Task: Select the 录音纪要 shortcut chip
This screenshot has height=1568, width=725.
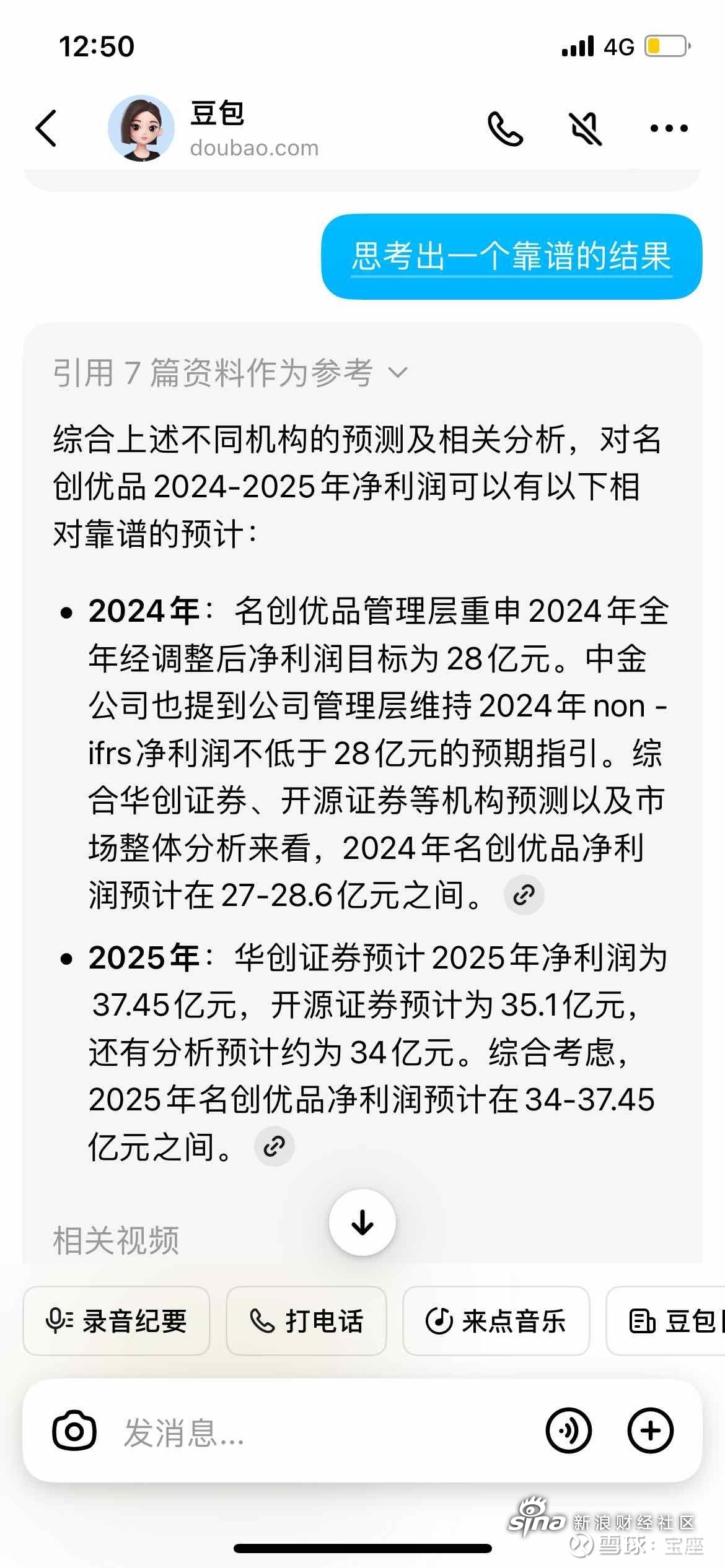Action: (x=116, y=1321)
